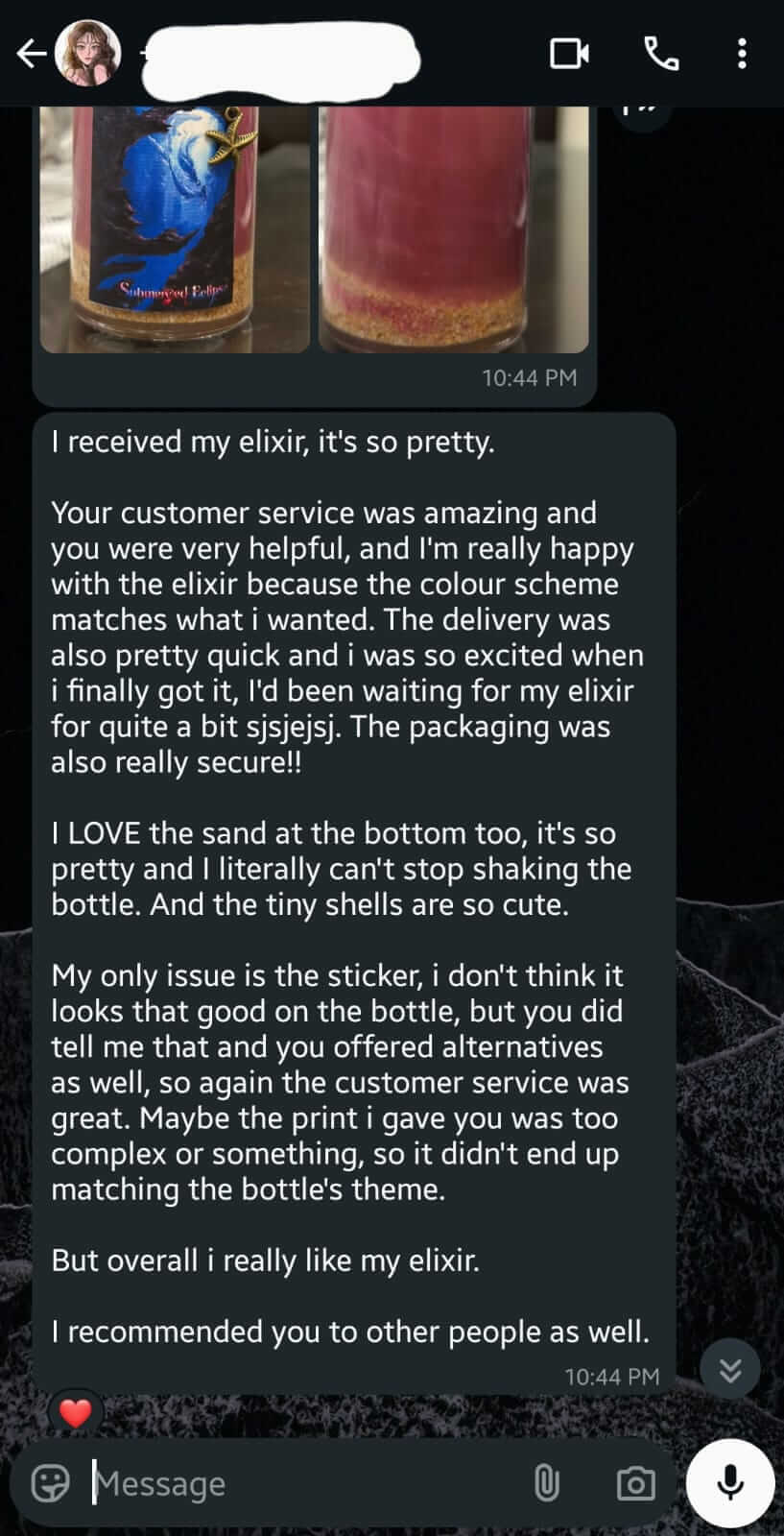The width and height of the screenshot is (784, 1536).
Task: Open the camera from the message bar
Action: (x=635, y=1483)
